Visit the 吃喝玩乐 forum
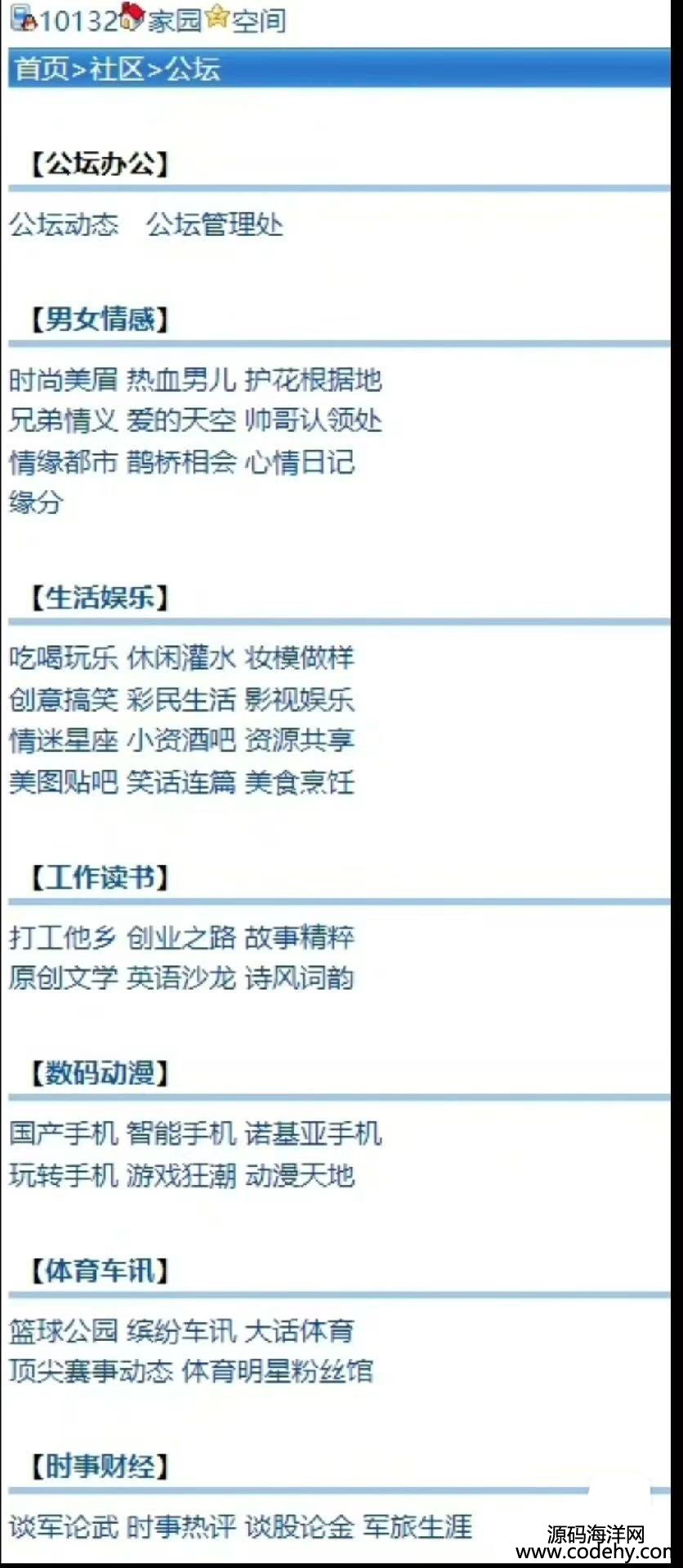Screen dimensions: 683x1568 [64, 658]
